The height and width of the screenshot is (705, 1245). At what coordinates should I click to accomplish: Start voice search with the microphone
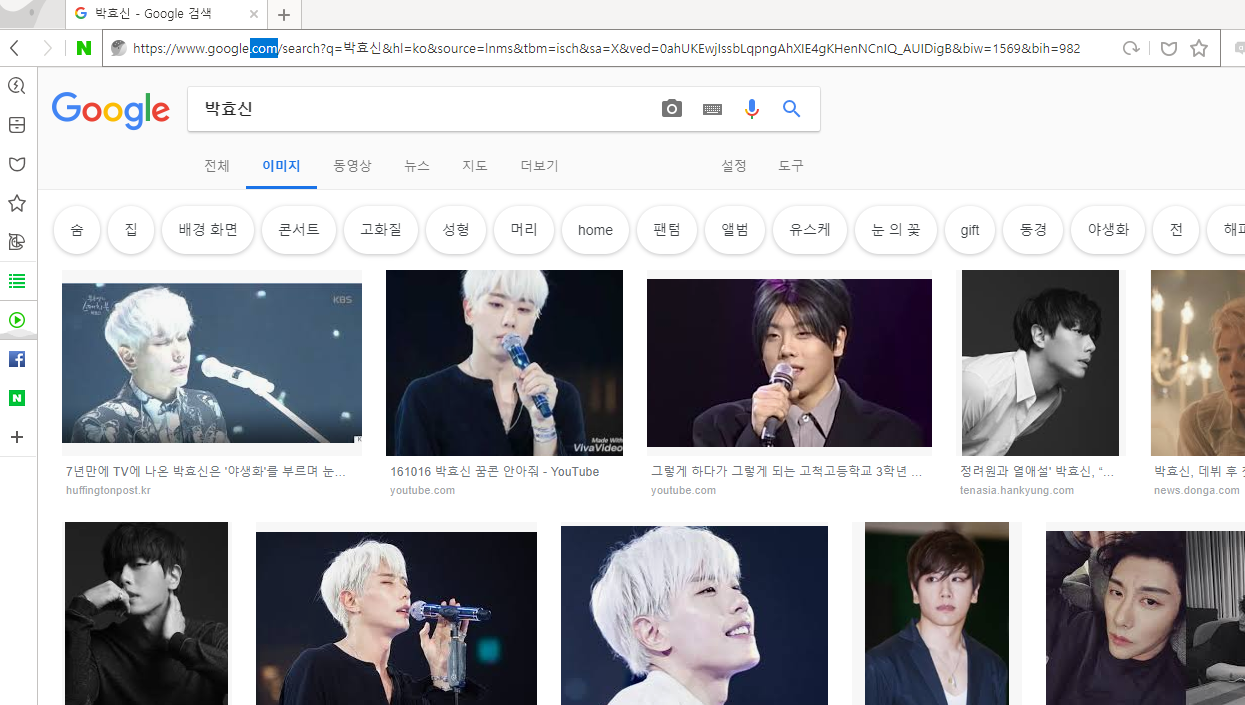752,109
